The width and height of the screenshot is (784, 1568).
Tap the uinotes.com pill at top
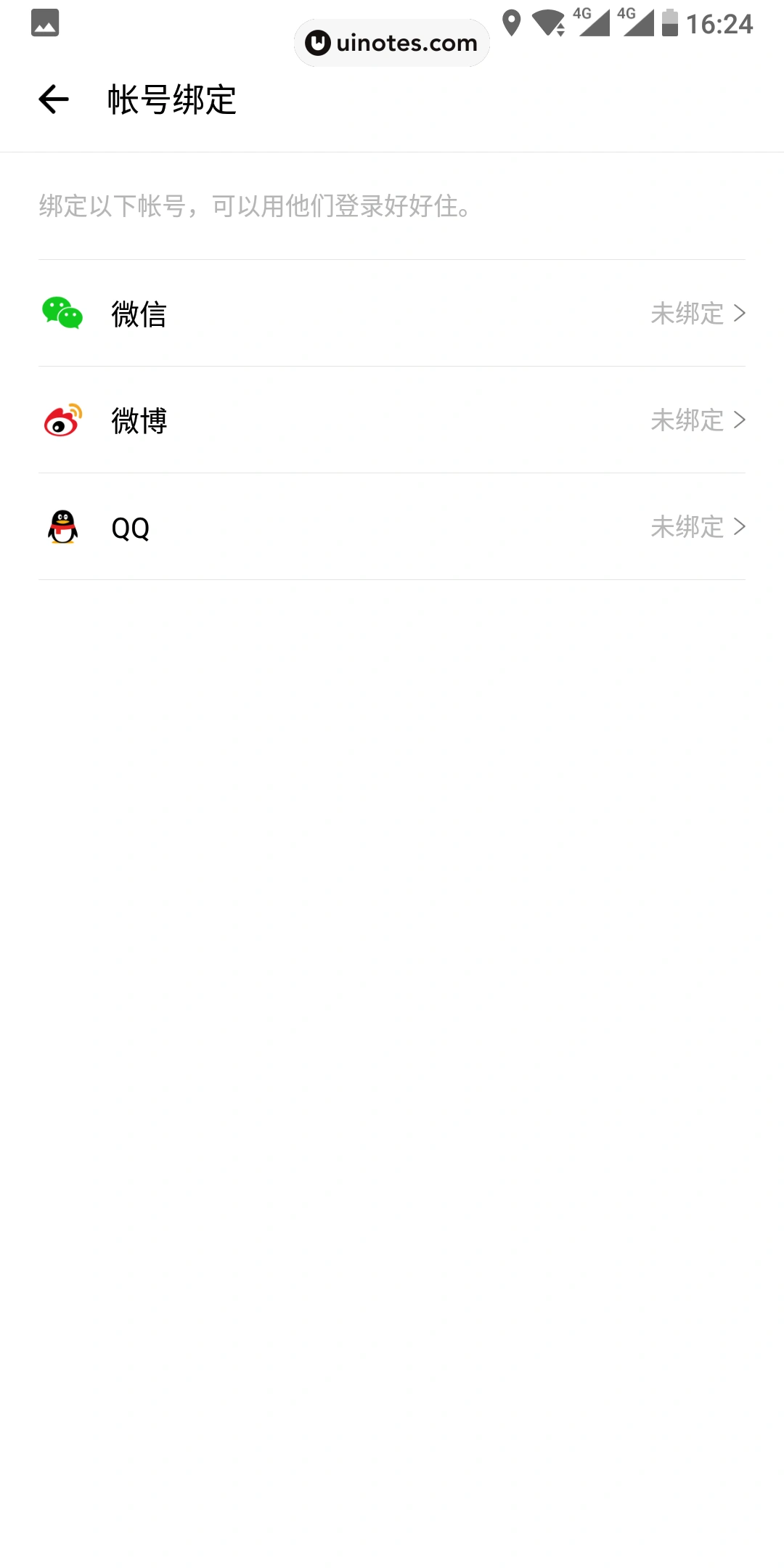[392, 43]
